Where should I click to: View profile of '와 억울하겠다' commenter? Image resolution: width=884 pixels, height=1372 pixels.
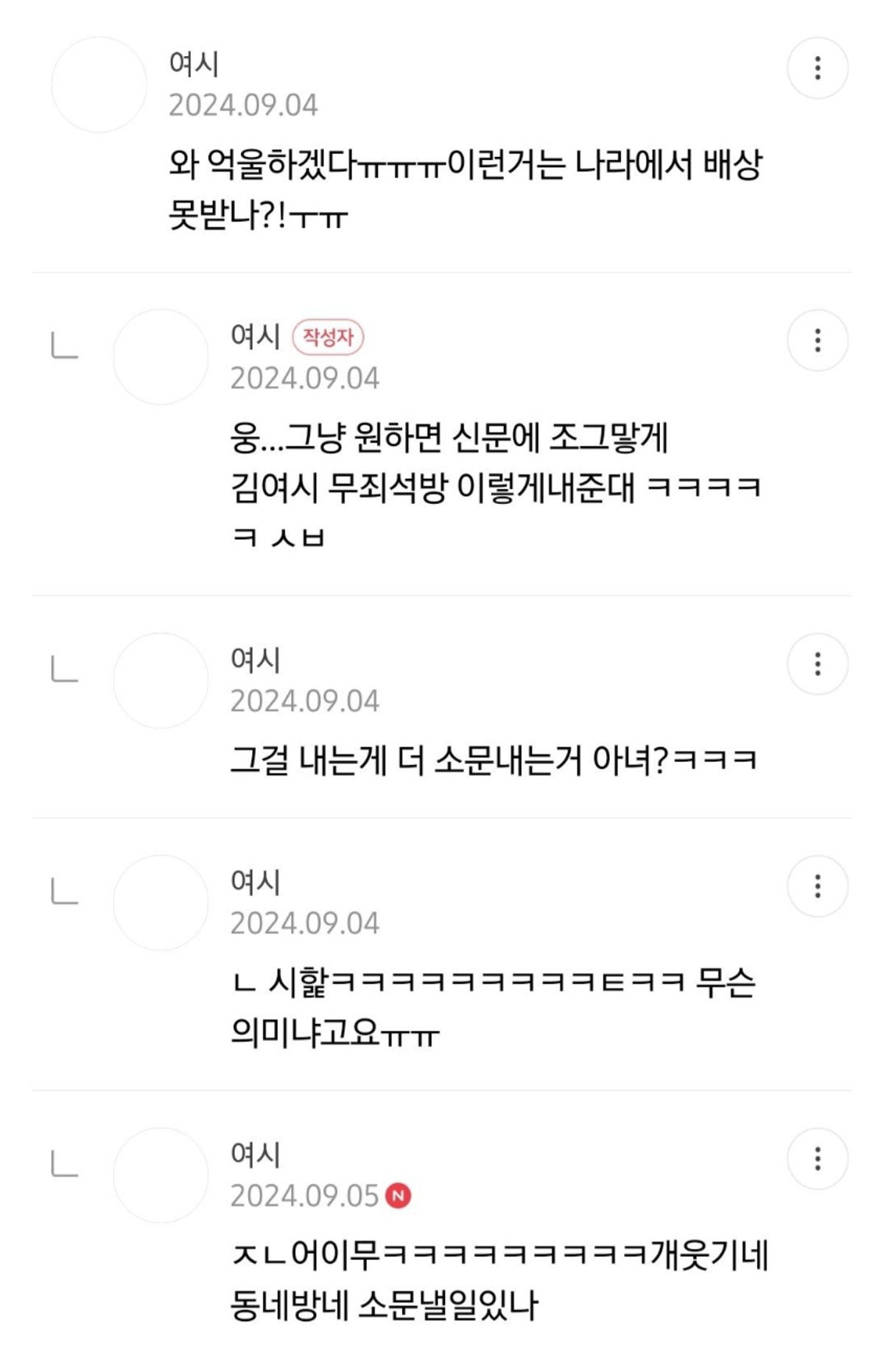click(x=99, y=85)
